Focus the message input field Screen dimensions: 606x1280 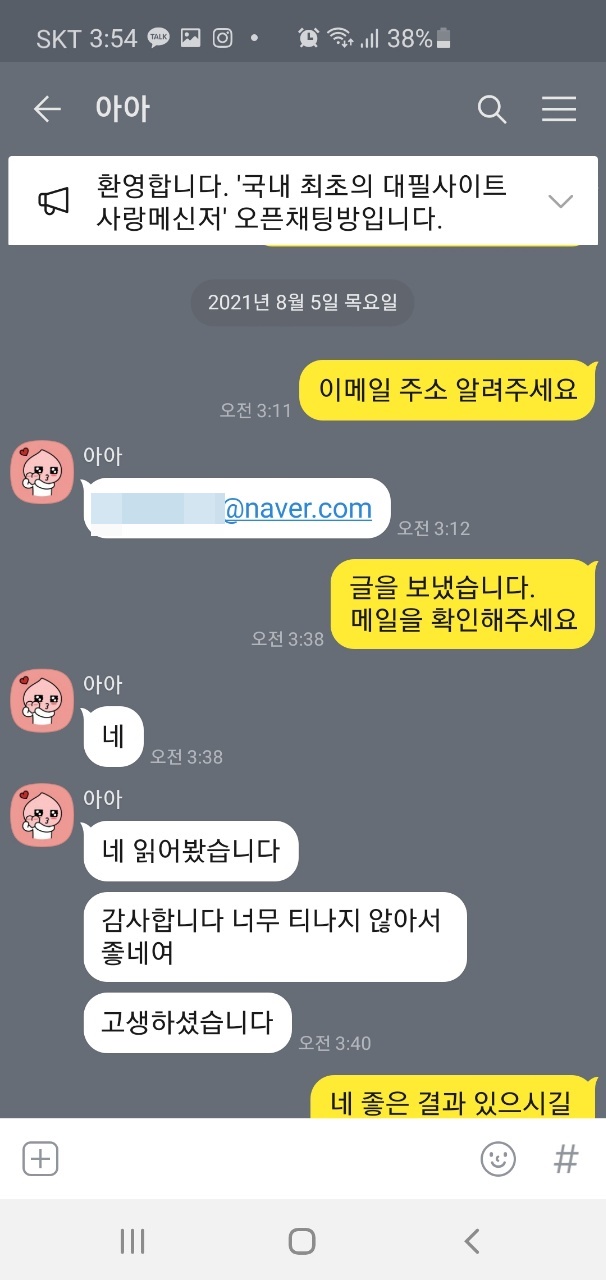(268, 1159)
